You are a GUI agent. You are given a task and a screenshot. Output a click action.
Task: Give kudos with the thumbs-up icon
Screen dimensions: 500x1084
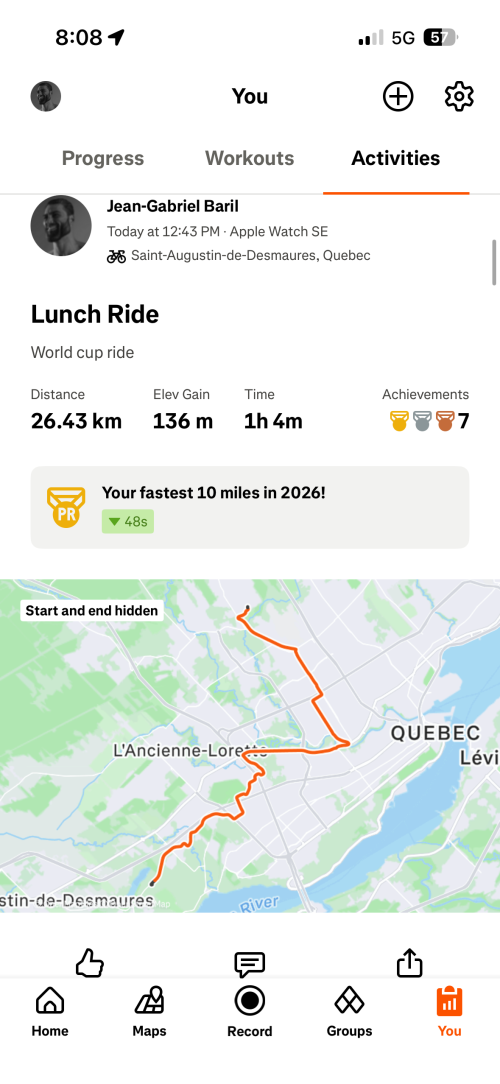pos(89,962)
